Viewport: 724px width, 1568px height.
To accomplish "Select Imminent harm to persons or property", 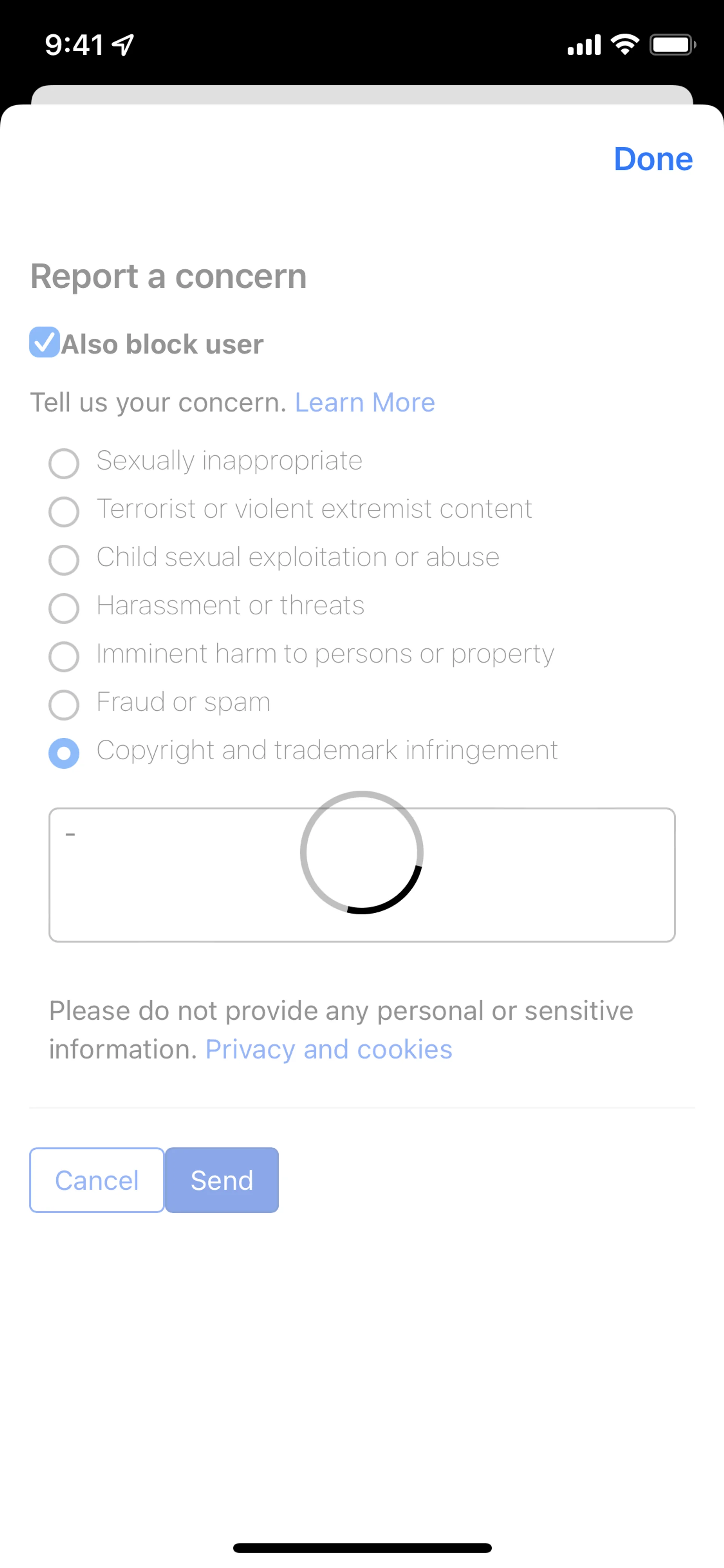I will [64, 656].
